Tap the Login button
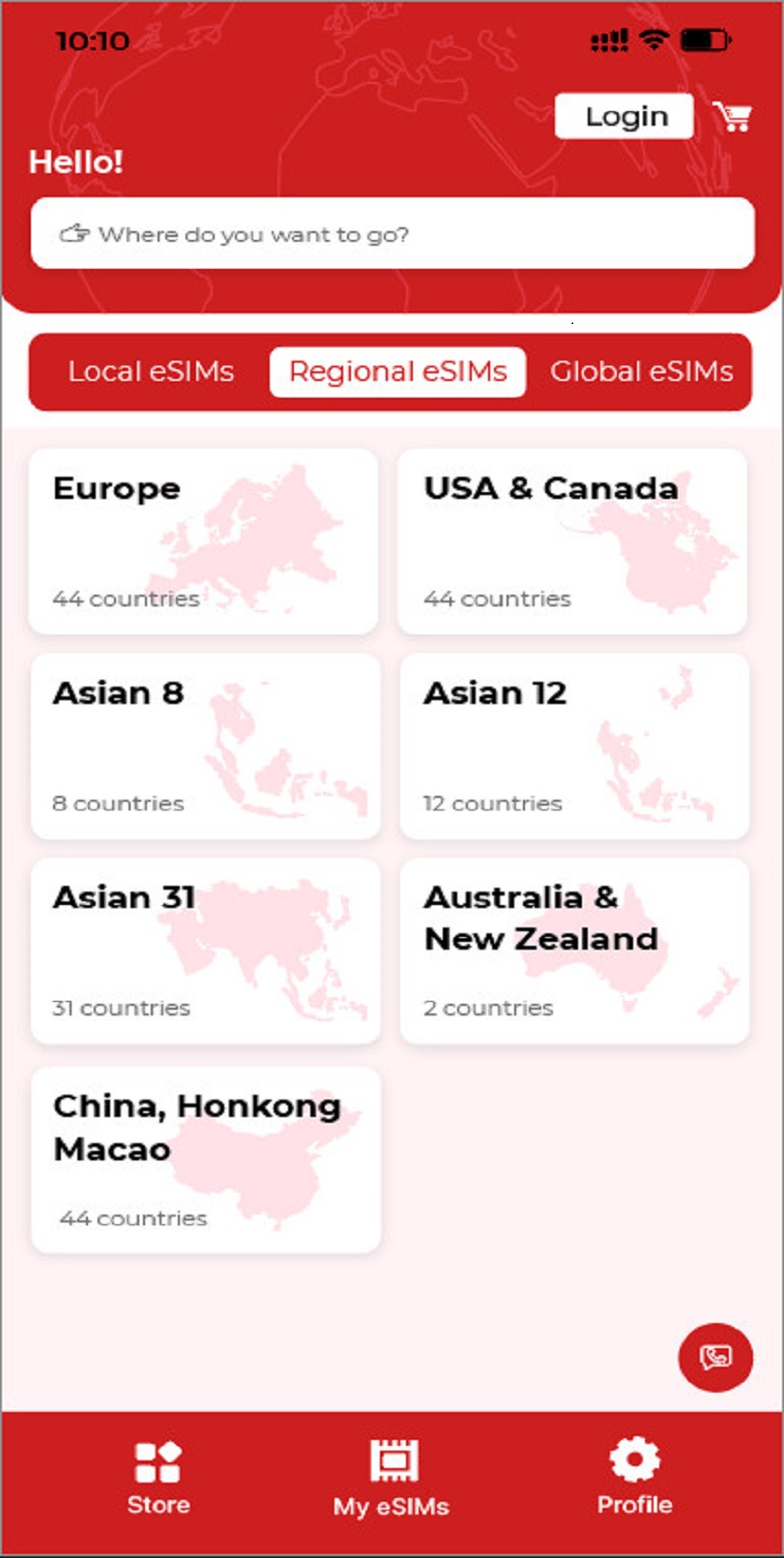The width and height of the screenshot is (784, 1558). tap(624, 116)
